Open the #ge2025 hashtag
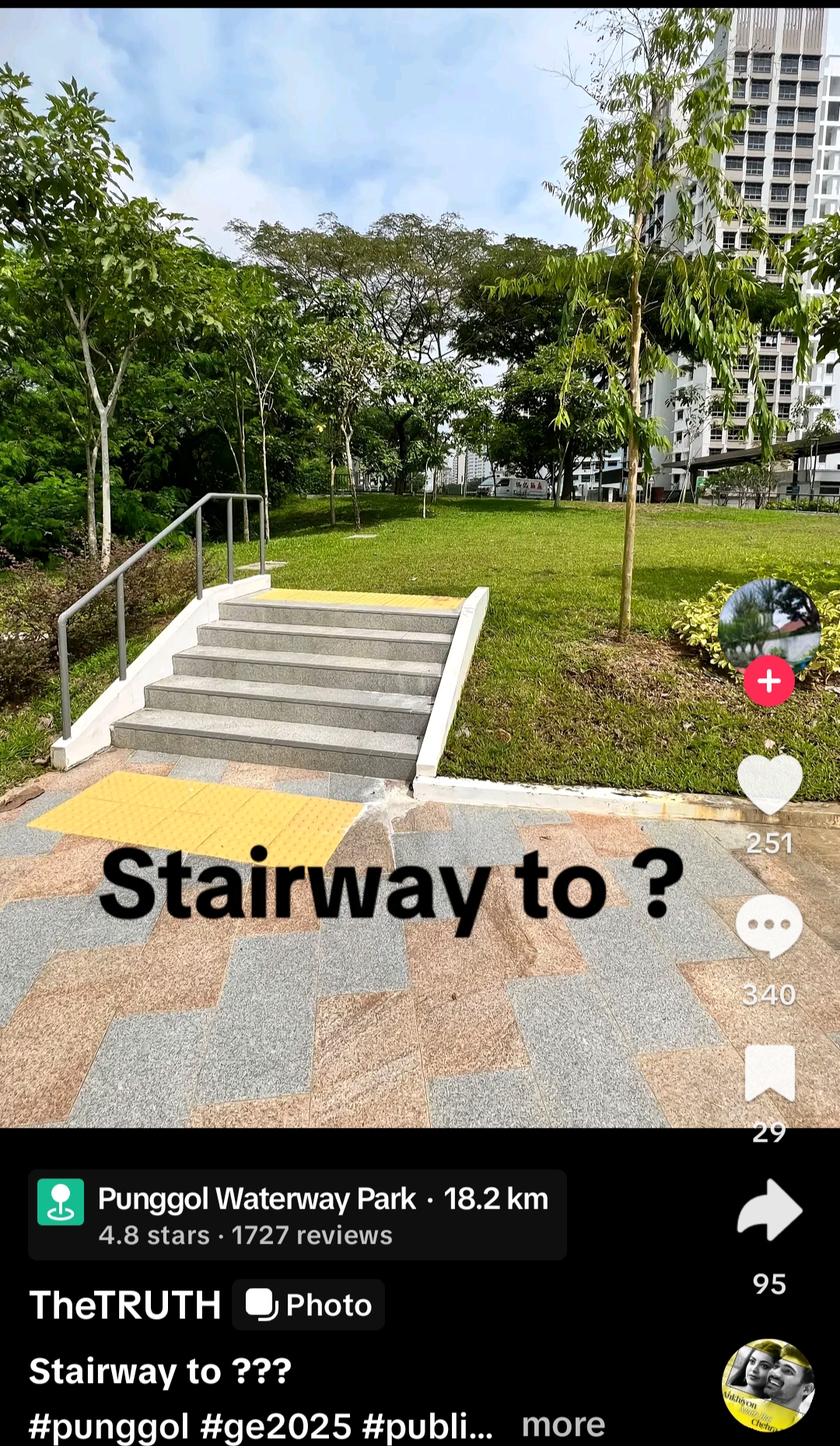The width and height of the screenshot is (840, 1446). (x=276, y=1426)
